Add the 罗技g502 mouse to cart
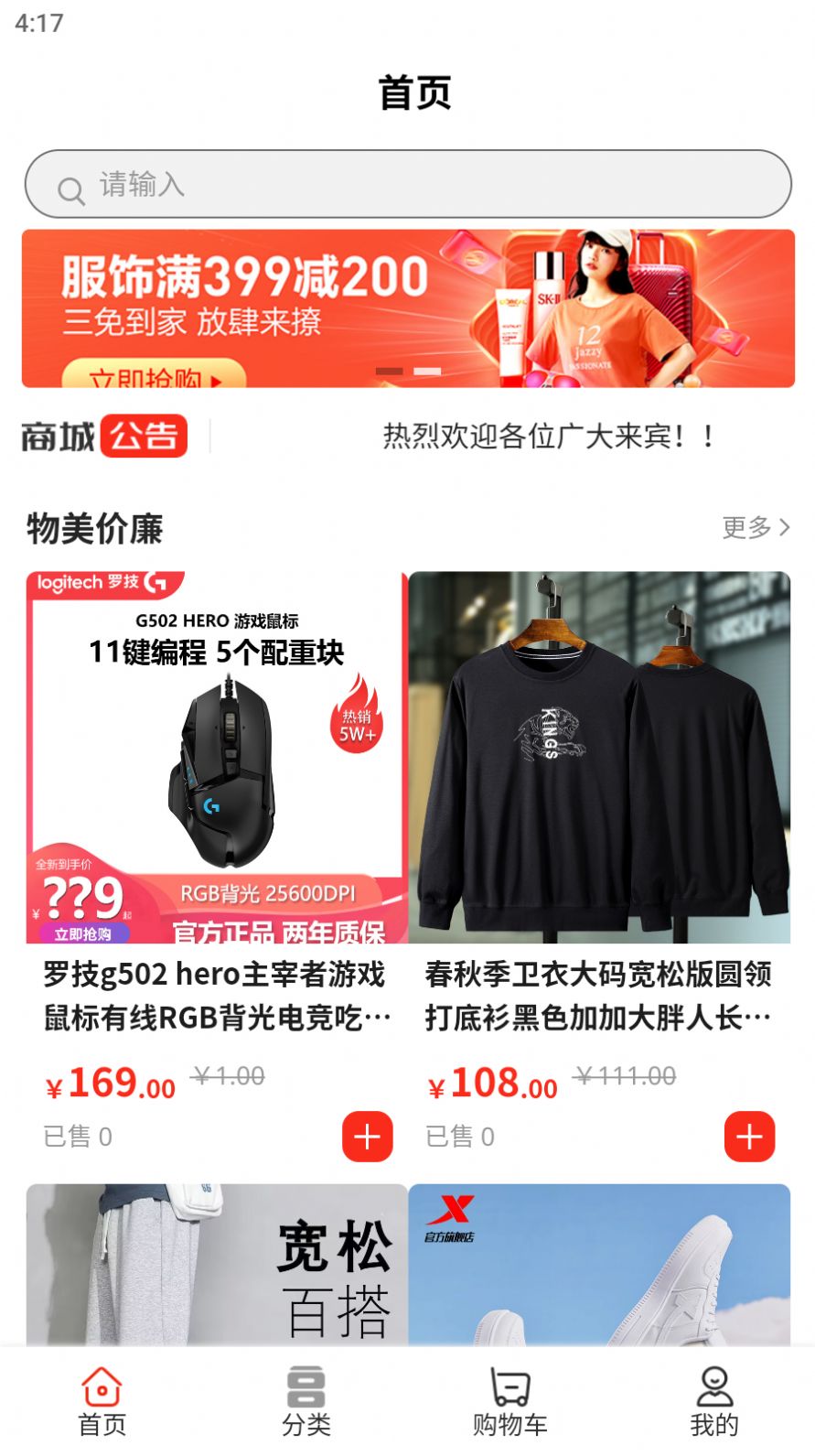The height and width of the screenshot is (1456, 815). coord(367,1137)
